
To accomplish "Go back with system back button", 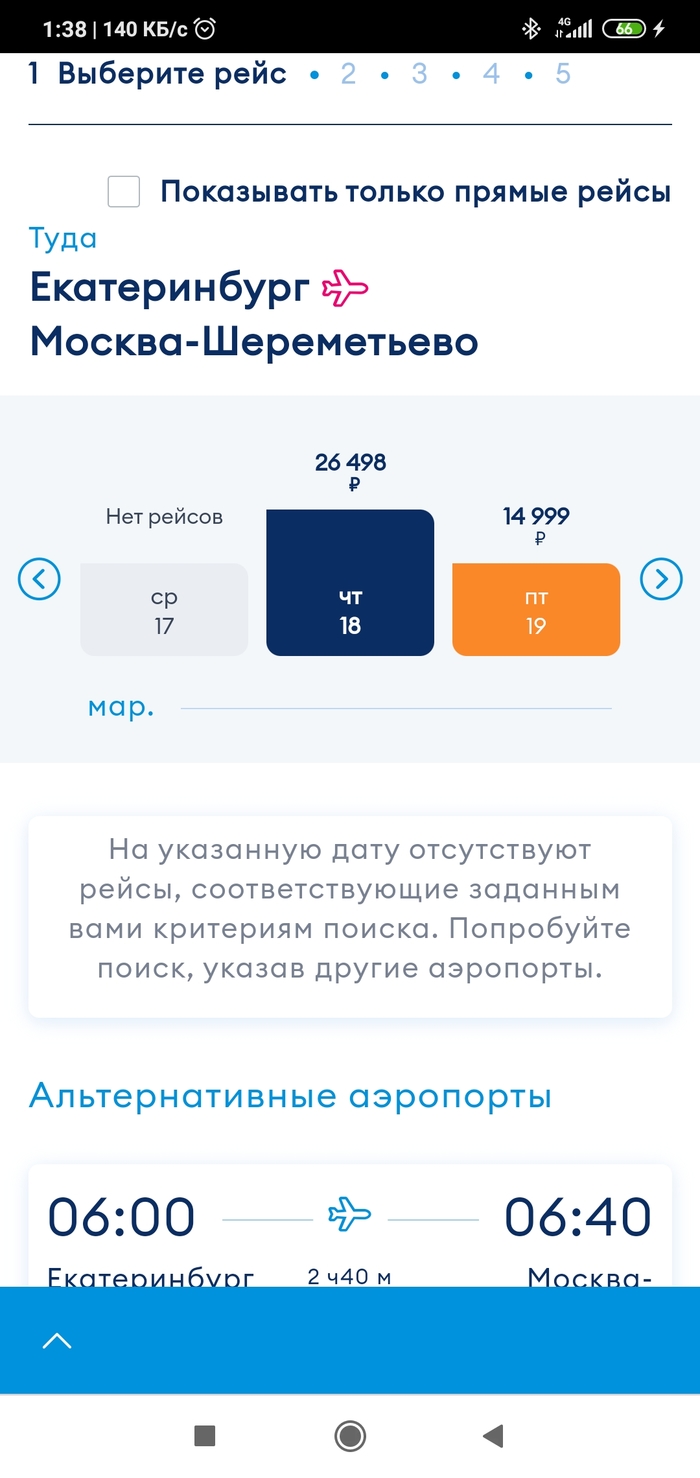I will [x=493, y=1437].
